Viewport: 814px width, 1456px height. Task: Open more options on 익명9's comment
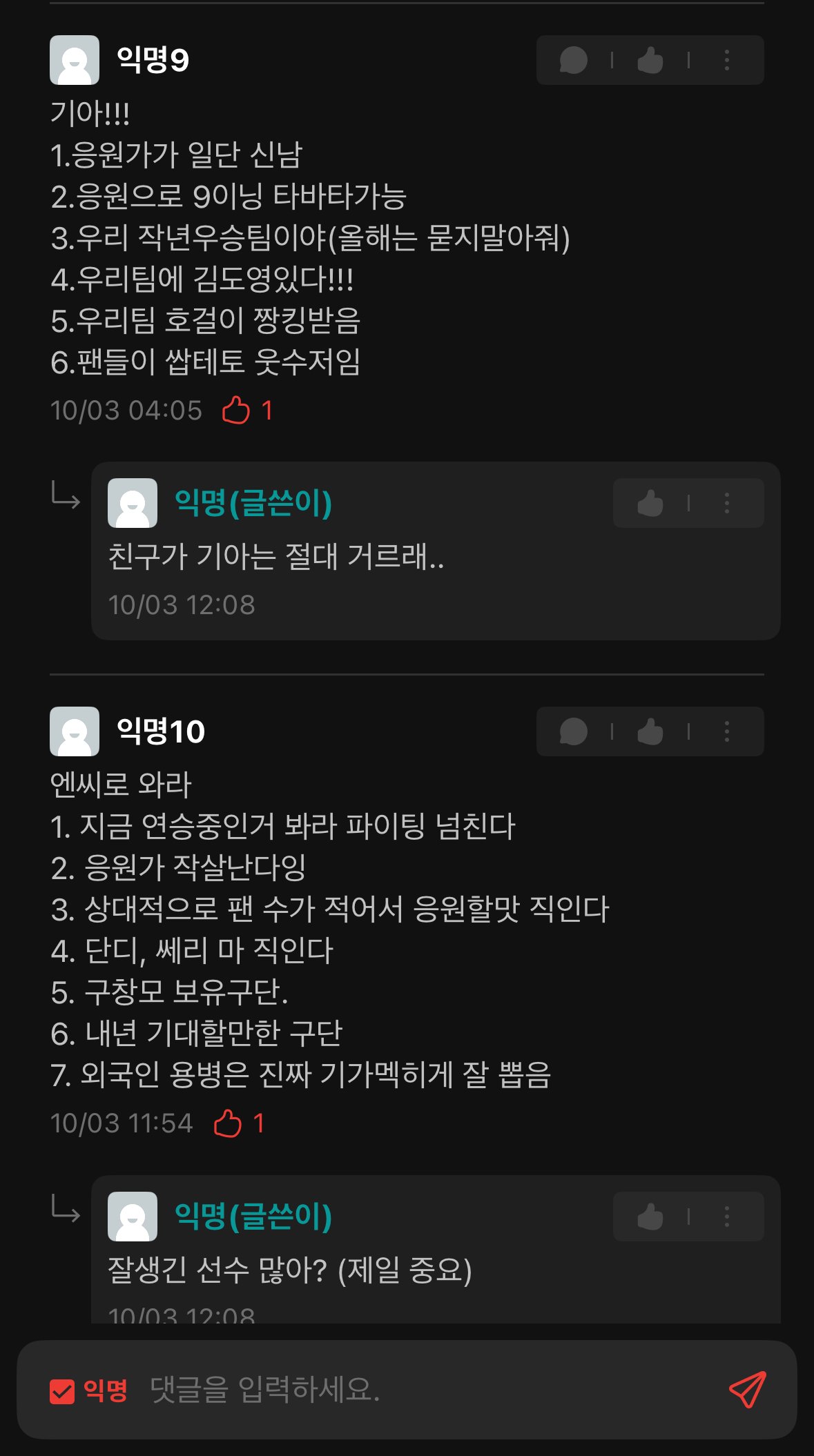pyautogui.click(x=726, y=60)
